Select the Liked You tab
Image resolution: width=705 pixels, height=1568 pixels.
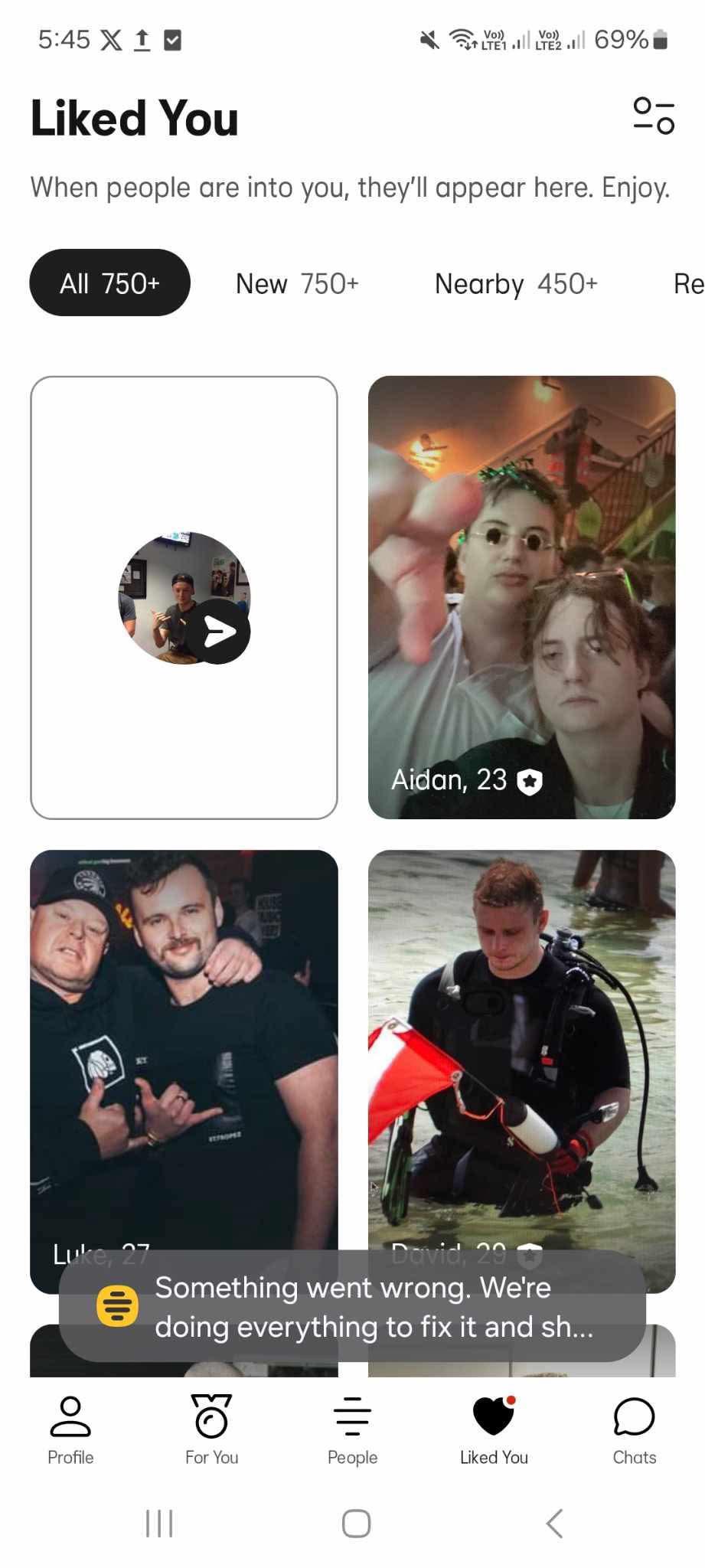click(x=494, y=1429)
